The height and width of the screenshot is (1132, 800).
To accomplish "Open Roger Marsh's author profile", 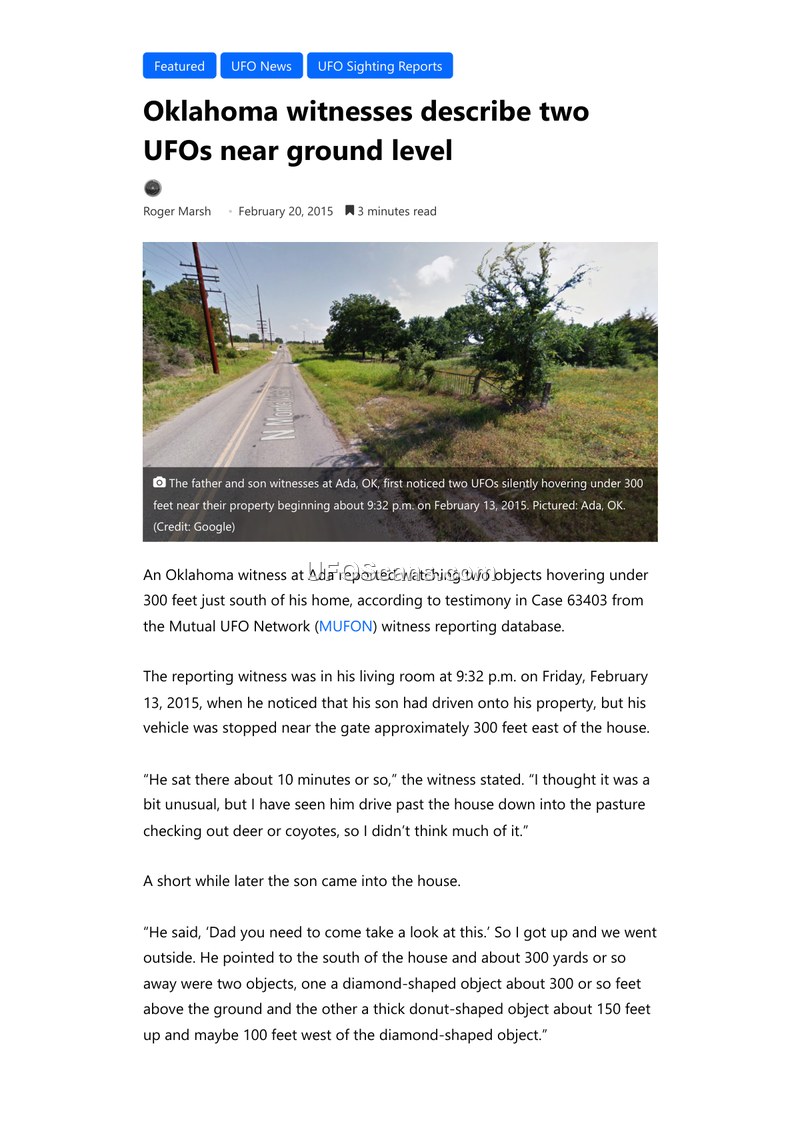I will click(177, 211).
